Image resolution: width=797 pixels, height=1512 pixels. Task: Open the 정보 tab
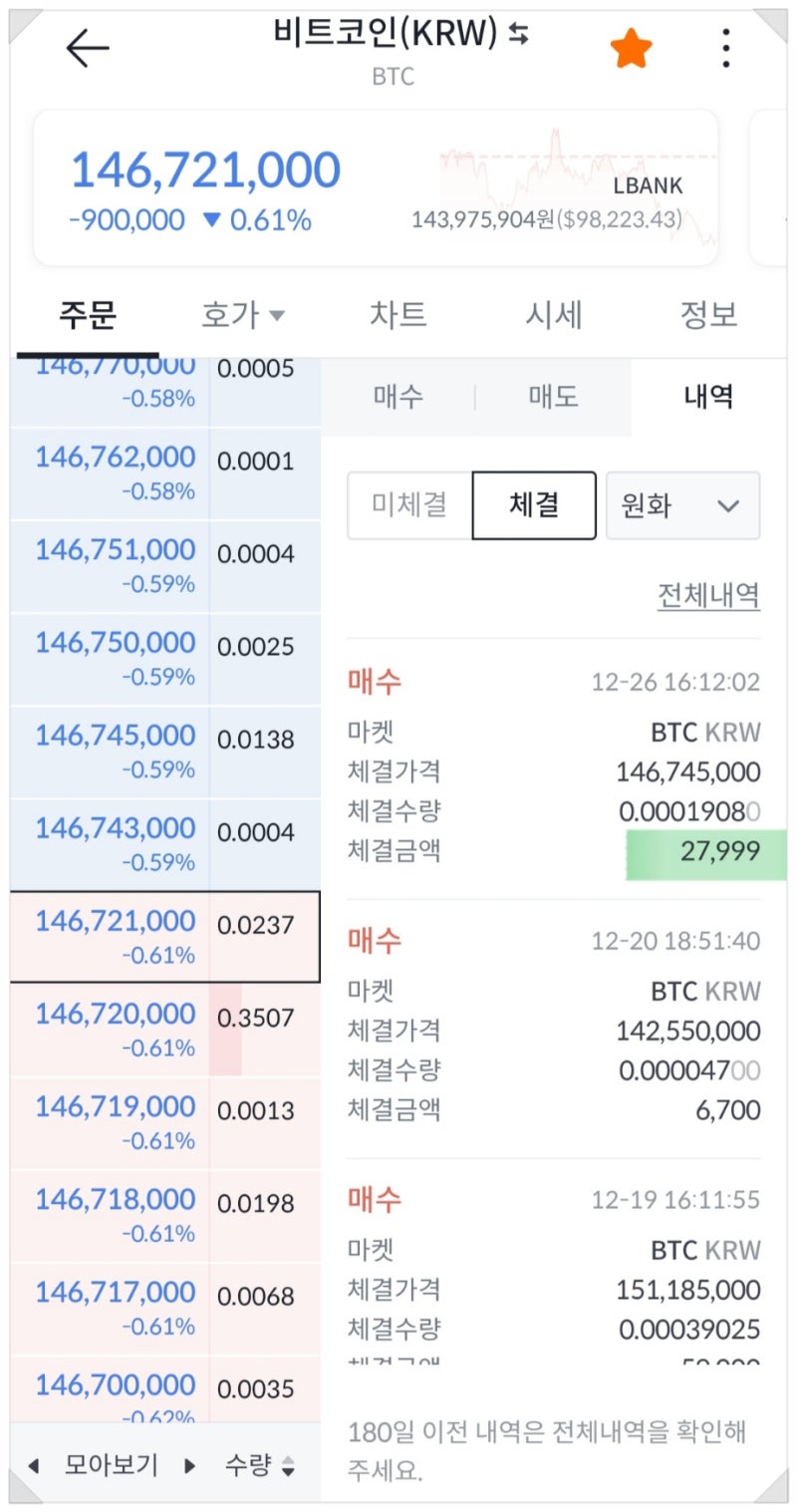[709, 314]
